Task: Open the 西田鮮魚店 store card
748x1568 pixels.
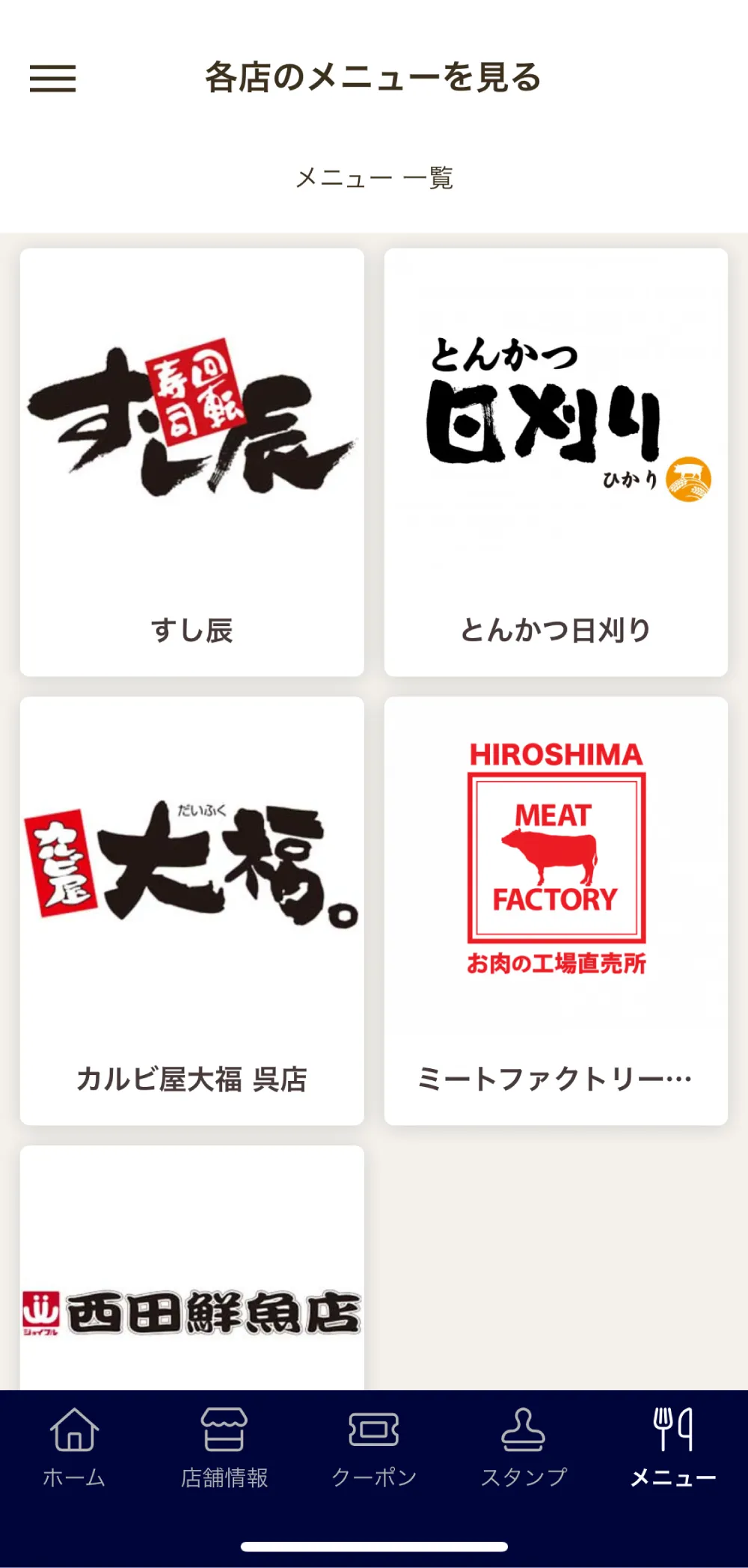Action: click(x=191, y=1272)
